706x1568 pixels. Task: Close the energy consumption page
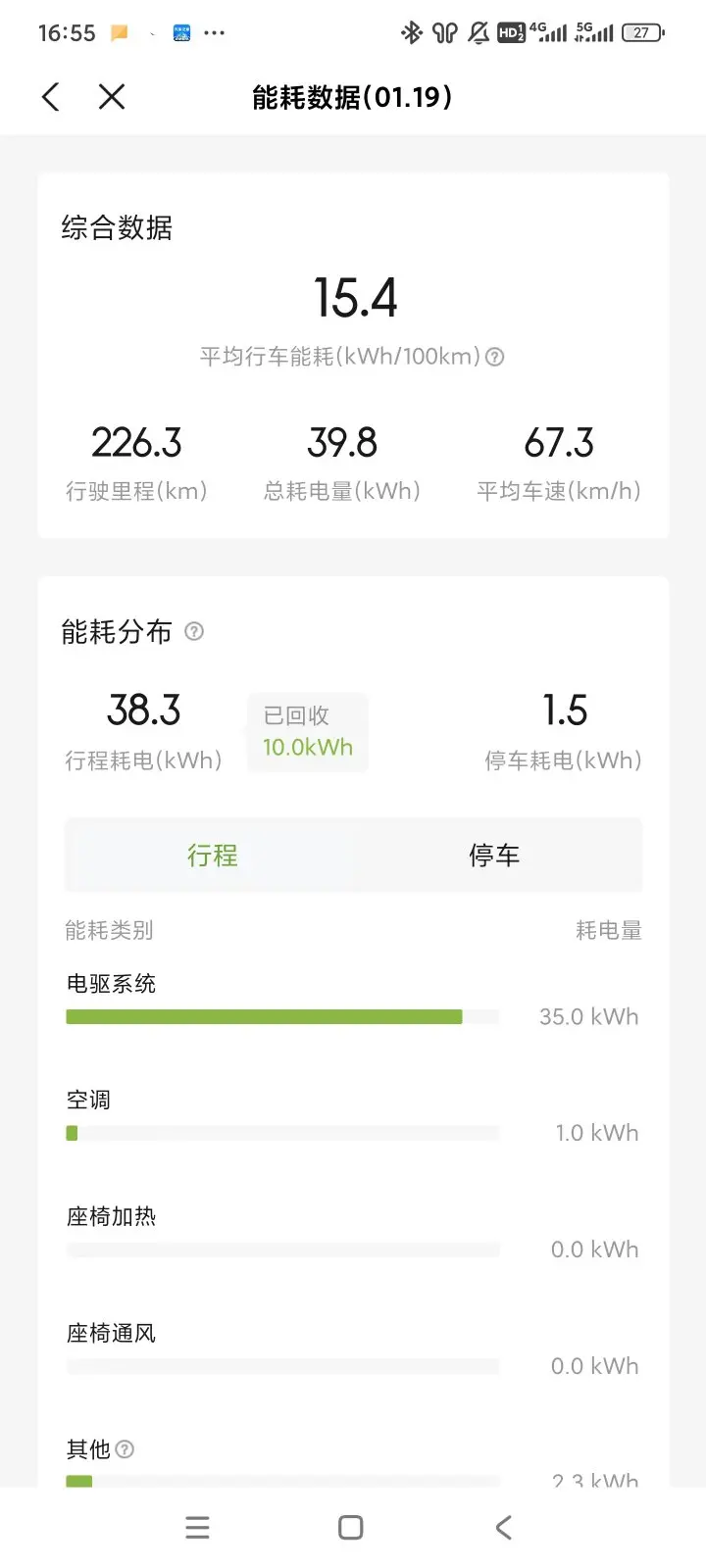point(112,97)
